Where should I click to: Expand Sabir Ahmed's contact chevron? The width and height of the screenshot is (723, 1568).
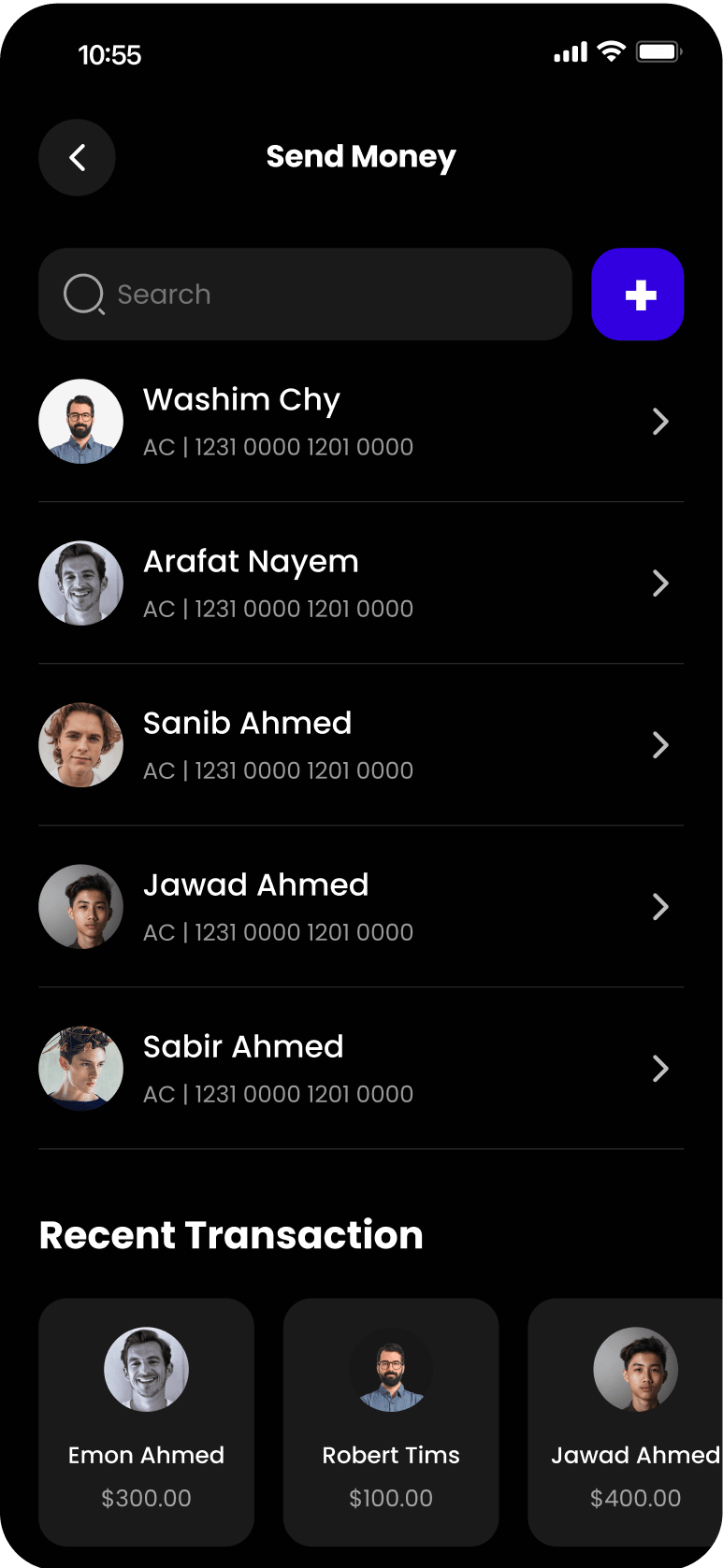point(660,1068)
